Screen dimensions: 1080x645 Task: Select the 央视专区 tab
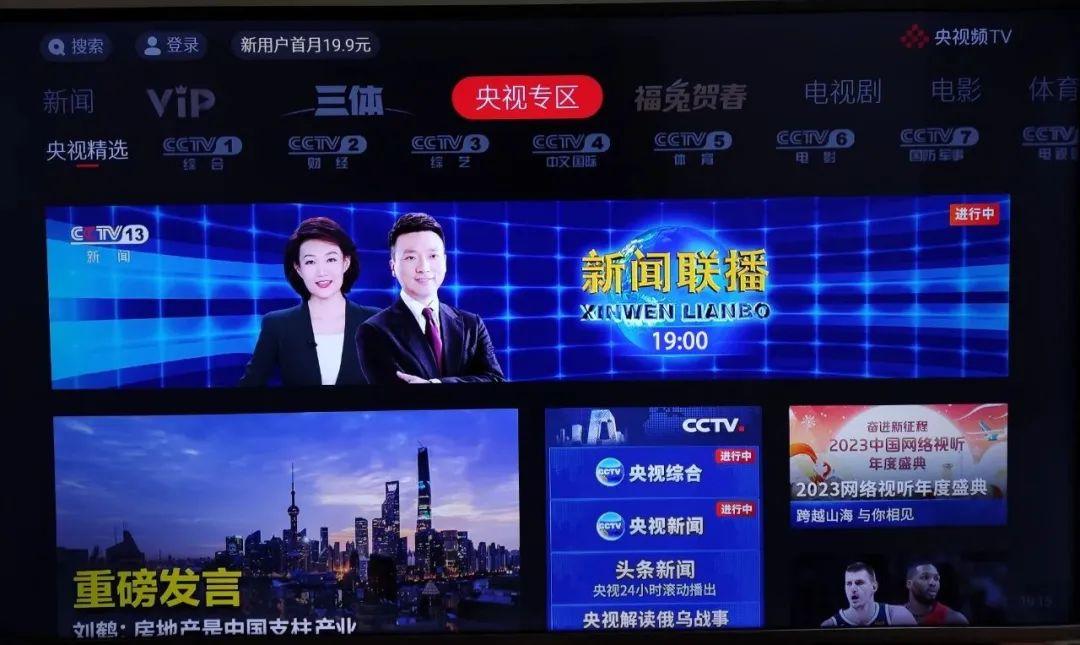point(527,98)
